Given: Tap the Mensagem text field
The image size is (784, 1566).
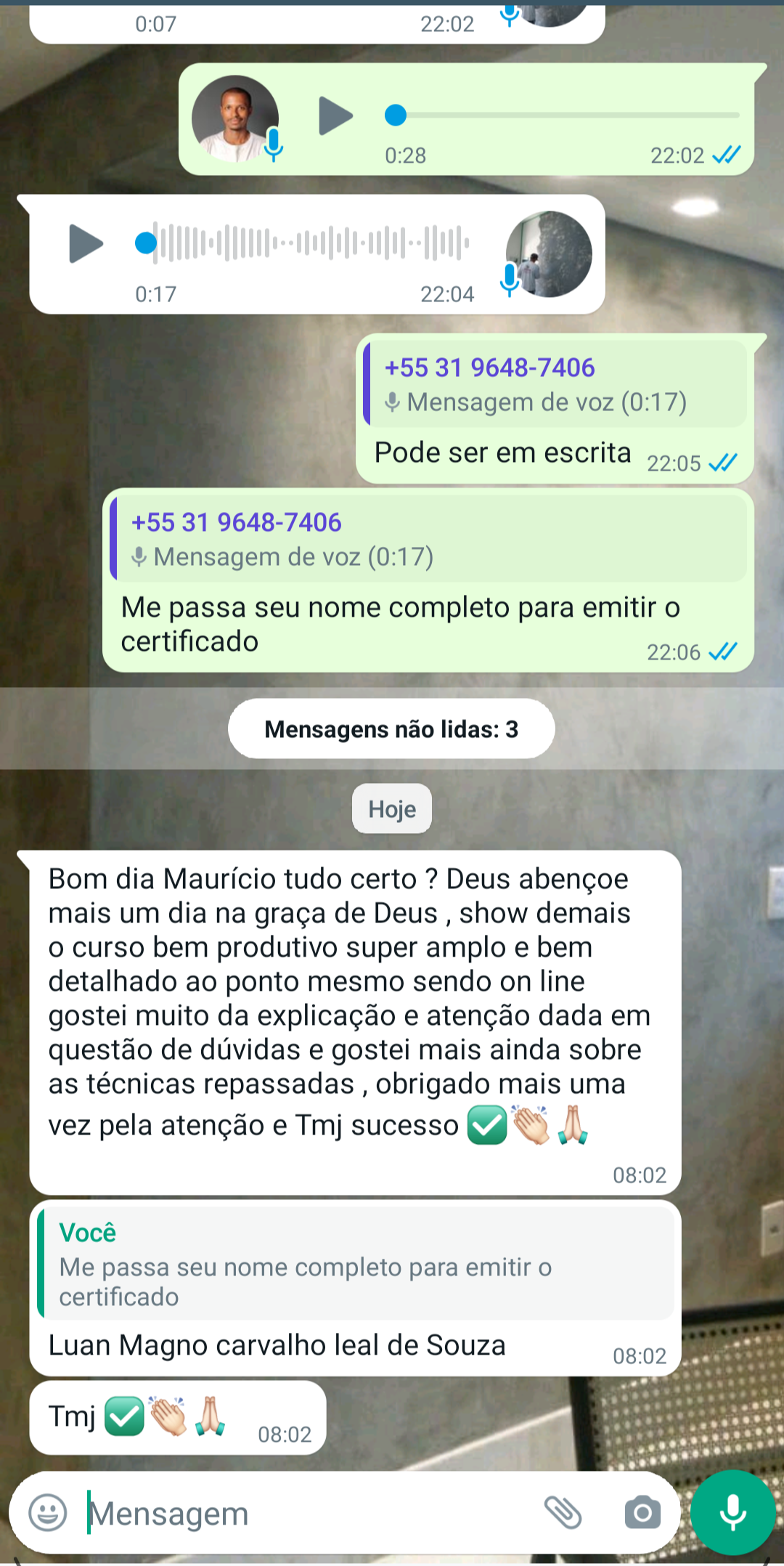Looking at the screenshot, I should coord(312,1514).
